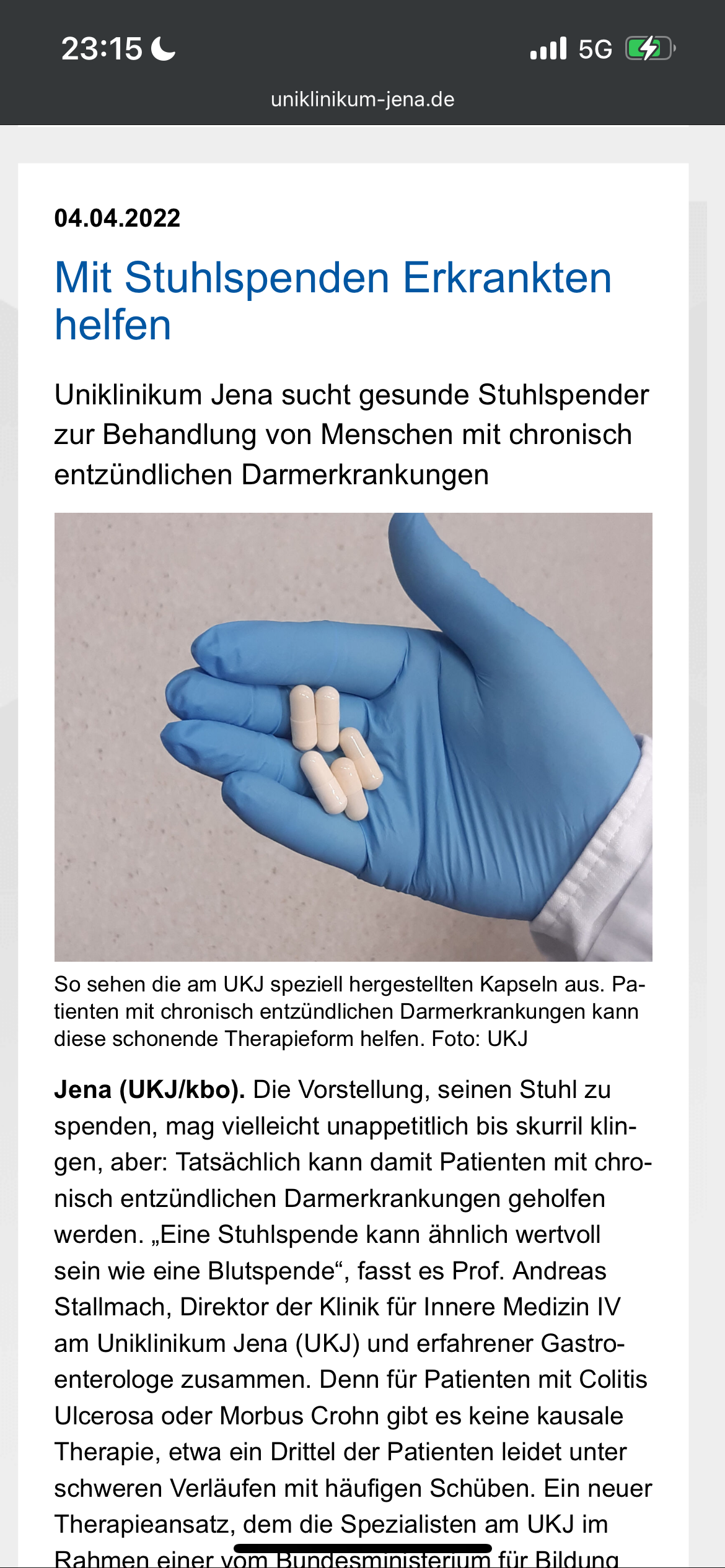Image resolution: width=725 pixels, height=1568 pixels.
Task: Tap the uniklinikum-jena.de address bar
Action: pyautogui.click(x=362, y=100)
